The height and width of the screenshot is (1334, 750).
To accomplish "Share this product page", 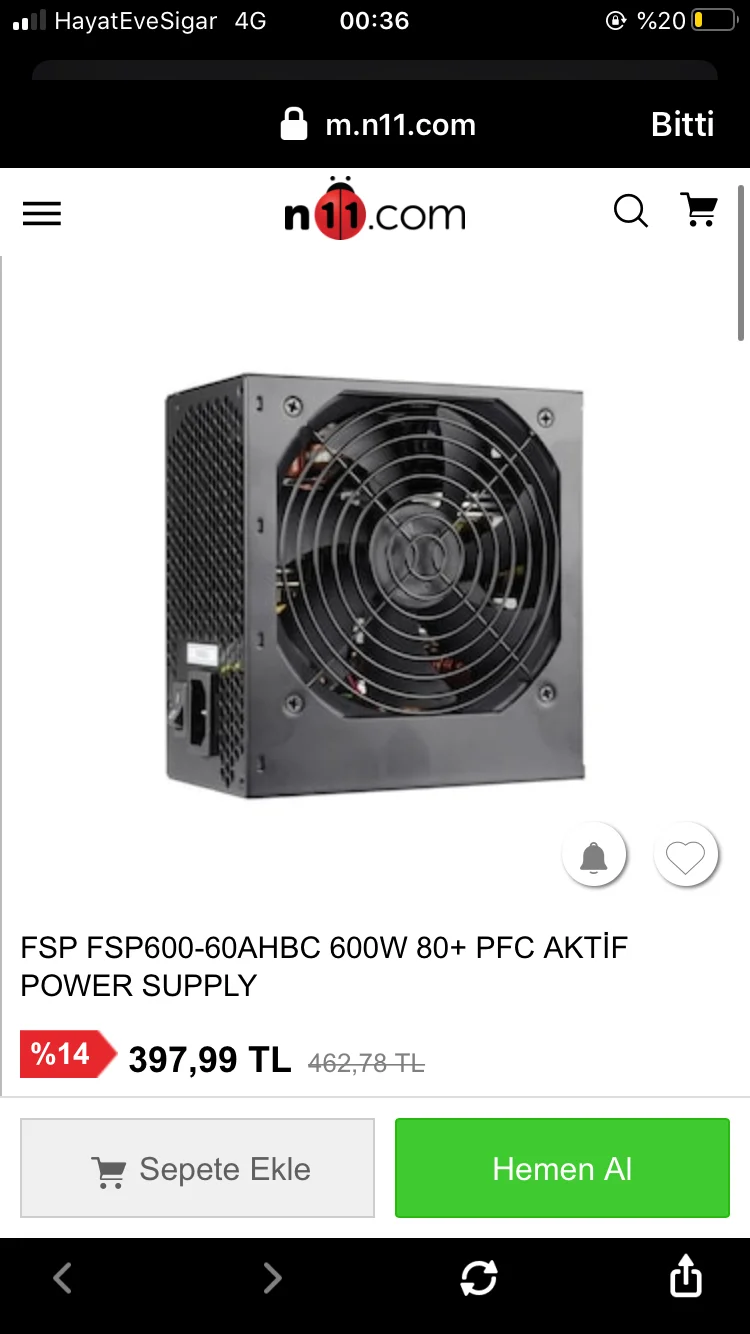I will tap(685, 1277).
